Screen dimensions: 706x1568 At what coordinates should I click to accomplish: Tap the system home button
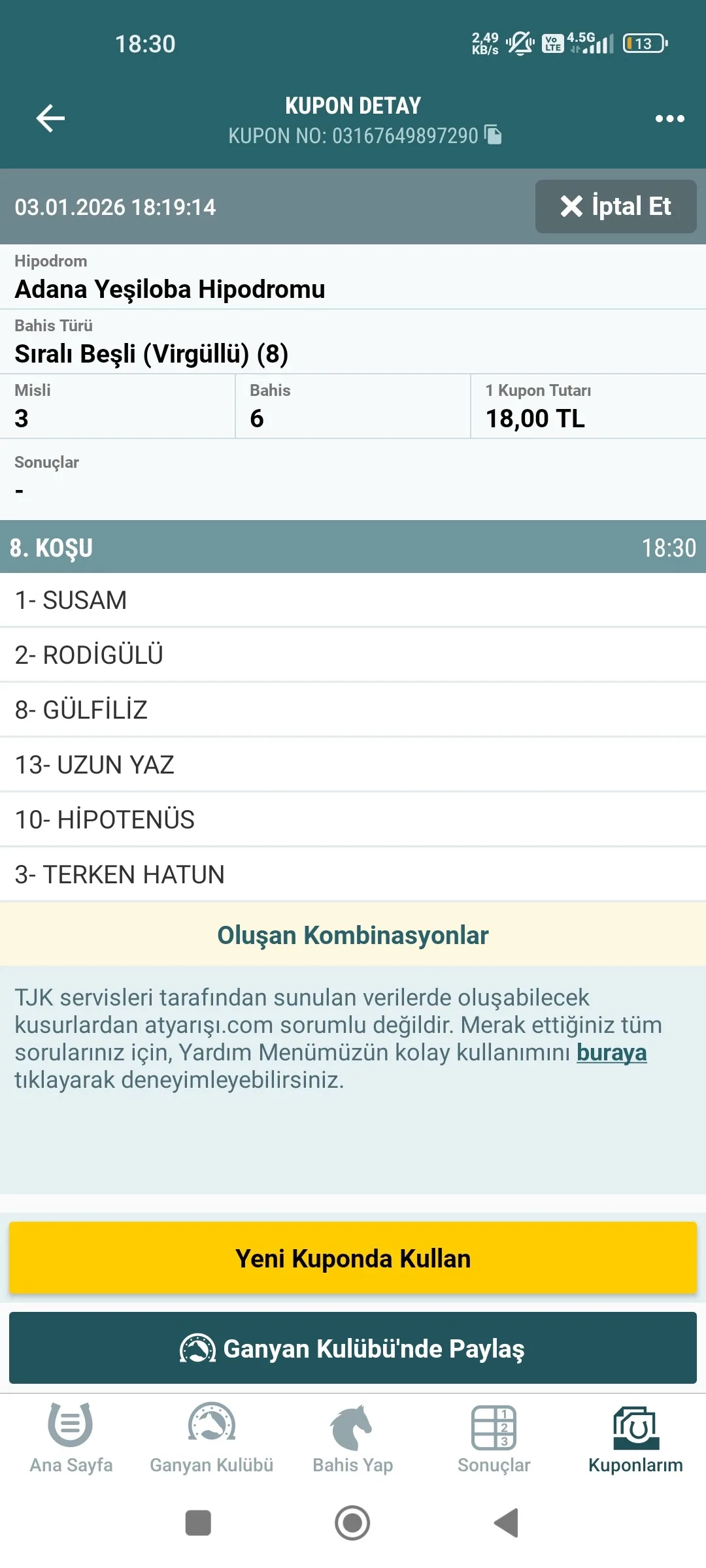point(352,1523)
